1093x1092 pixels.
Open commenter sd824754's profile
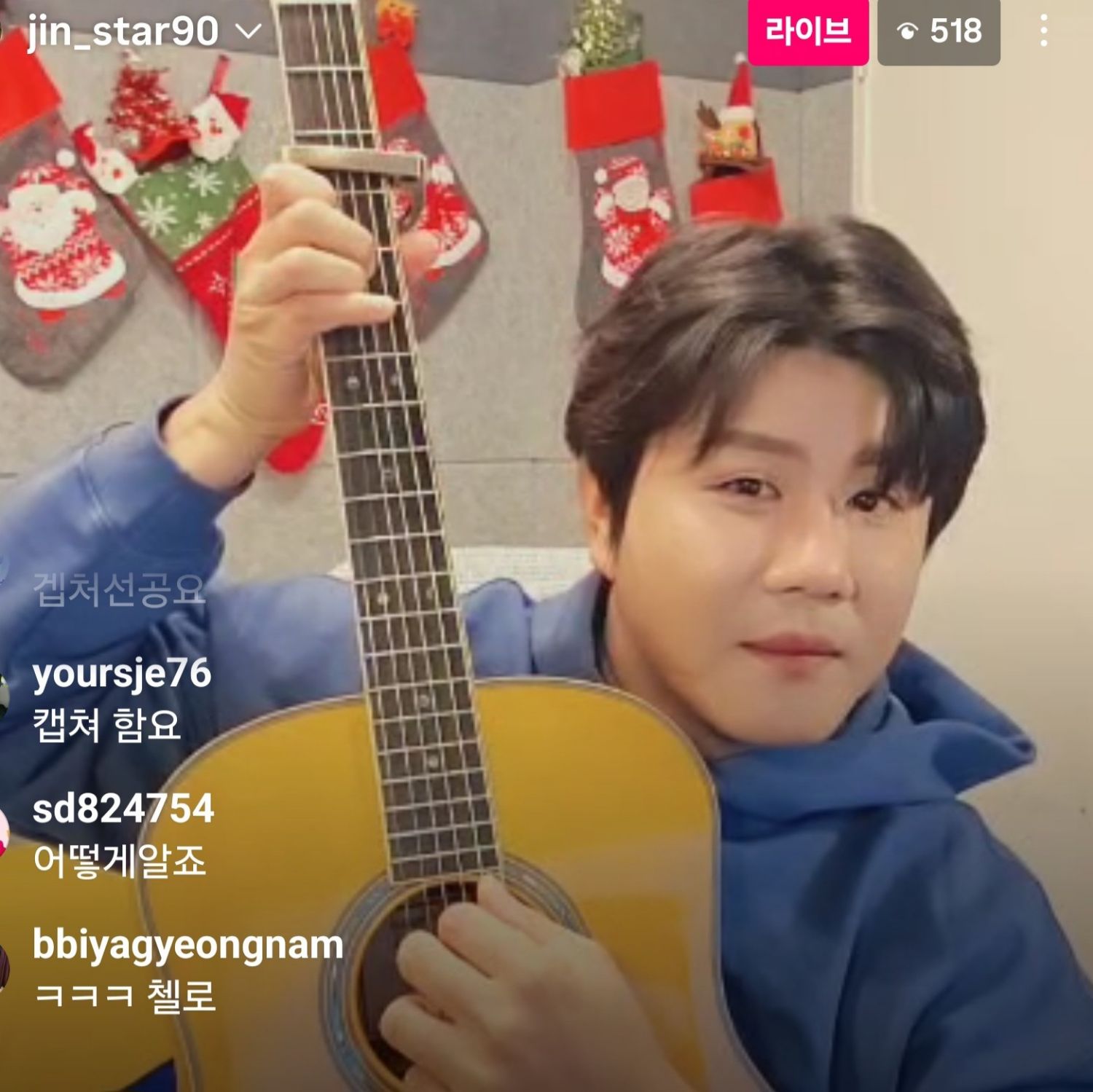click(123, 809)
